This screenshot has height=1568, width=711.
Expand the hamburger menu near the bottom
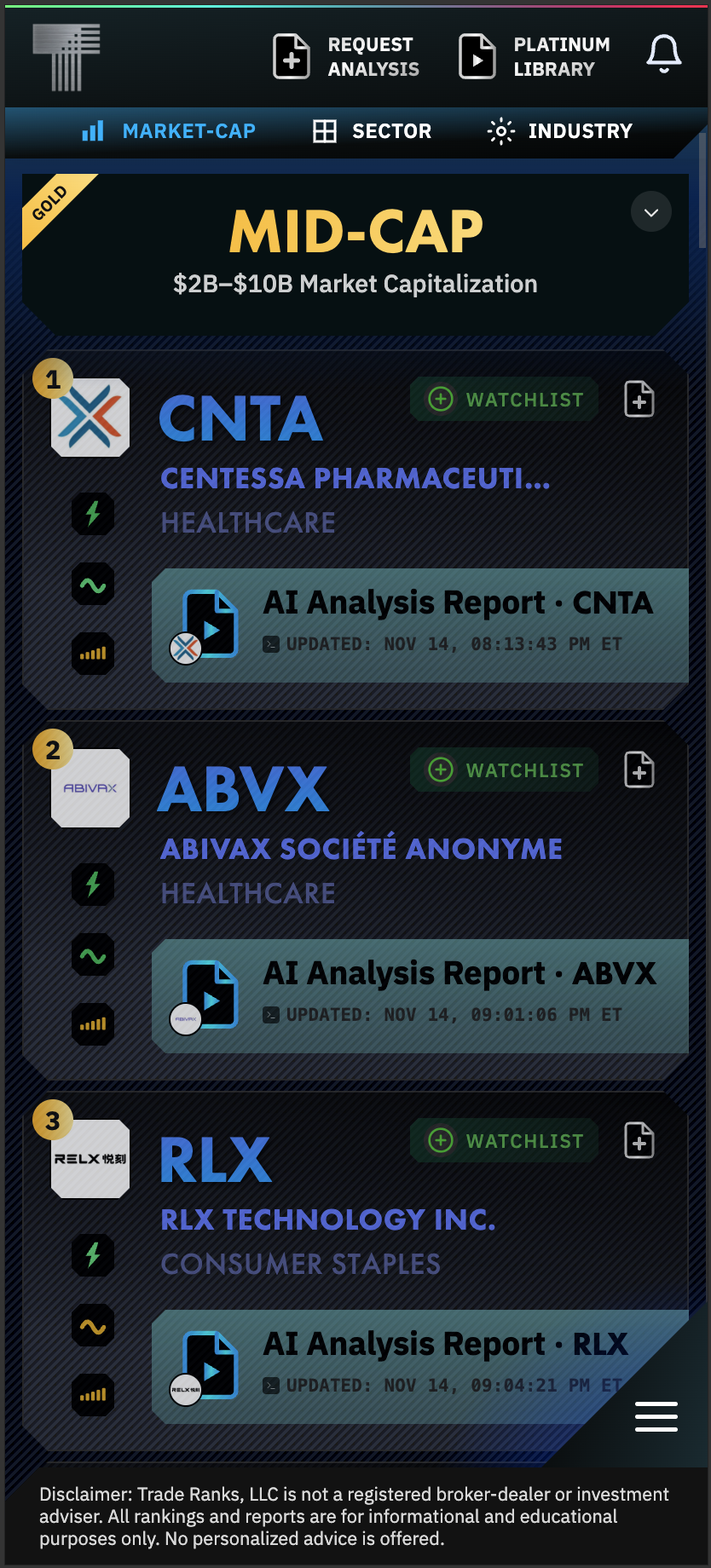pyautogui.click(x=656, y=1415)
